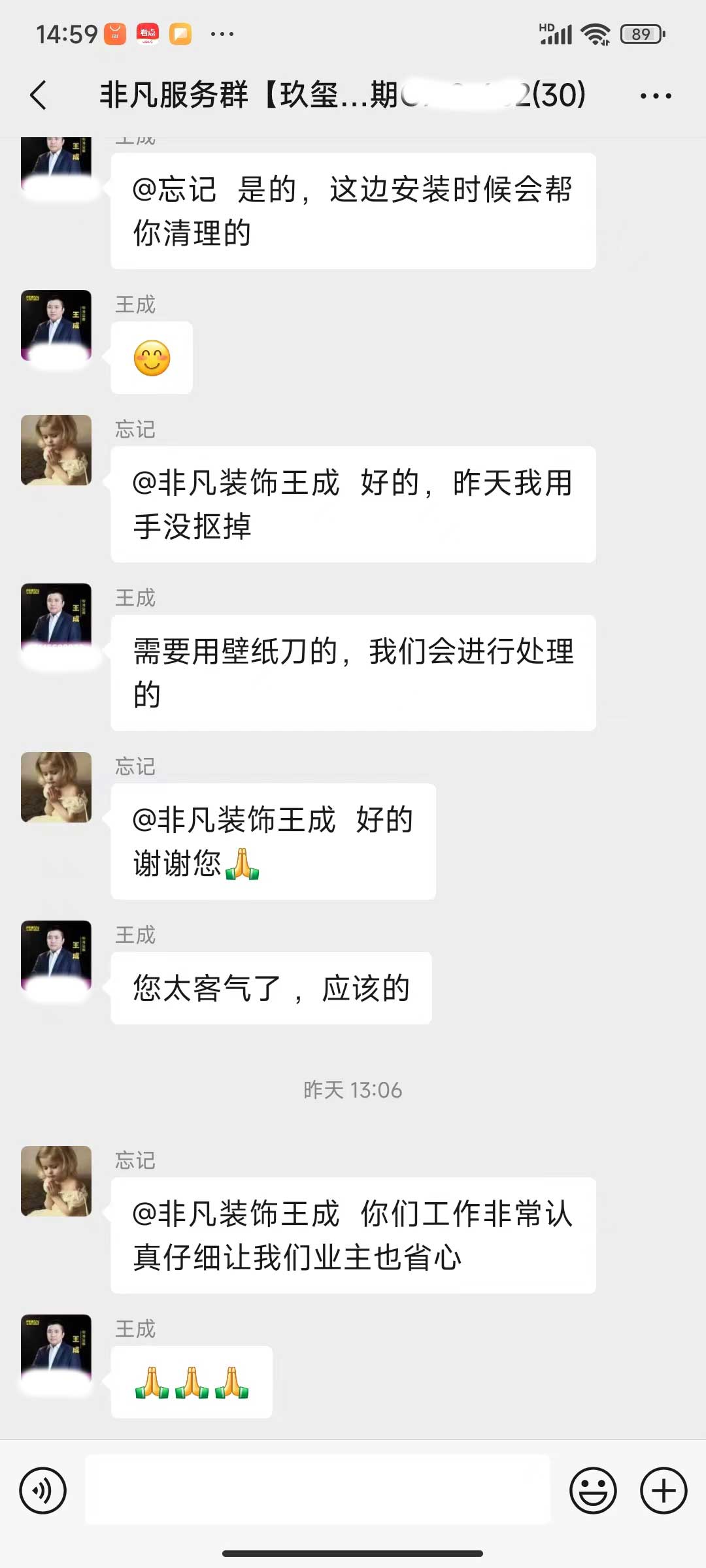This screenshot has width=706, height=1568.
Task: Tap 王成's avatar beside 您太客气了 message
Action: pos(56,955)
